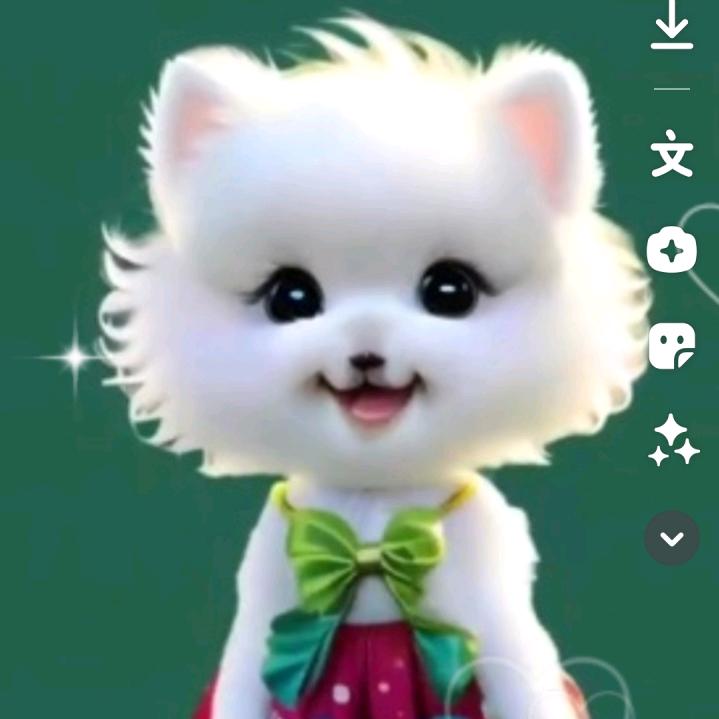
Task: Download the image with the arrow icon
Action: (x=672, y=25)
